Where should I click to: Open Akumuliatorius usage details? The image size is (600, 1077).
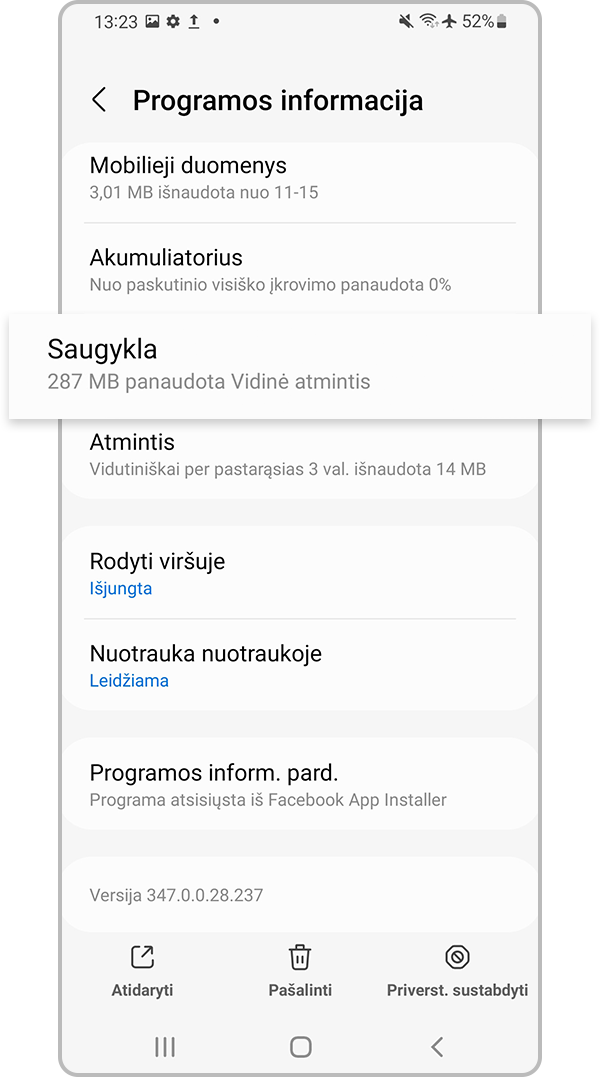click(x=300, y=270)
